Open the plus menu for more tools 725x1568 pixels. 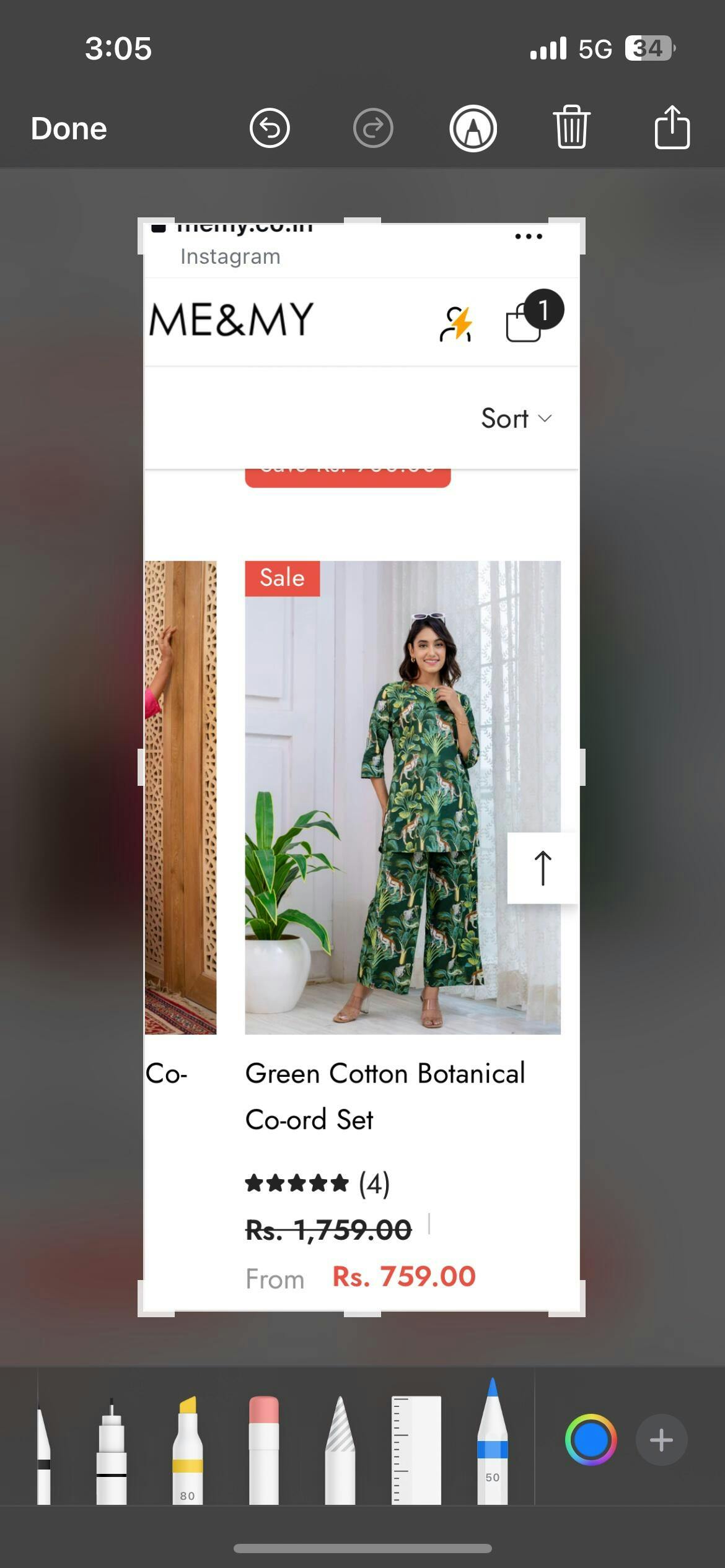click(661, 1440)
